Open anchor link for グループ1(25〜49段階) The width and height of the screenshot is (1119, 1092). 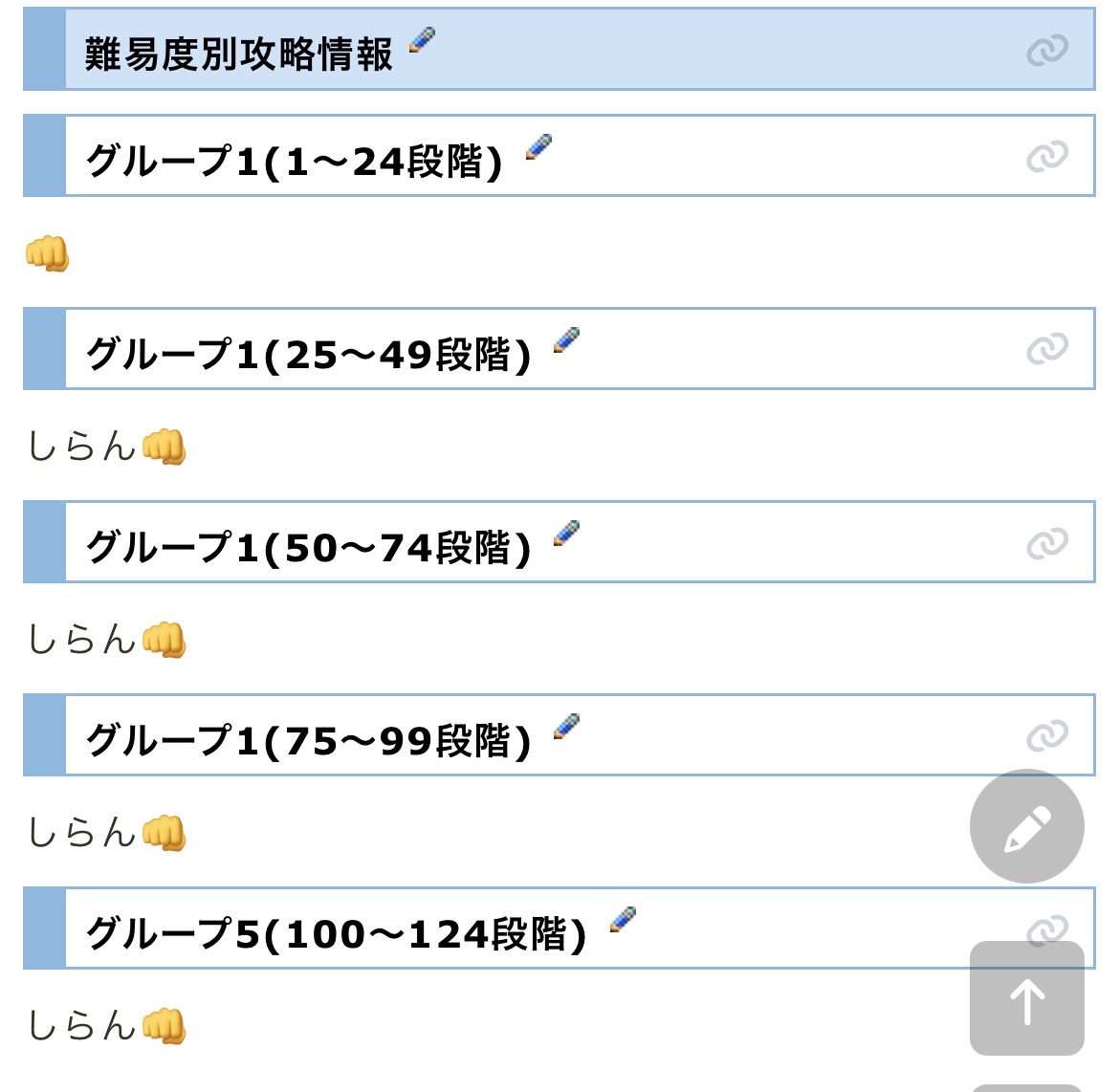1046,350
